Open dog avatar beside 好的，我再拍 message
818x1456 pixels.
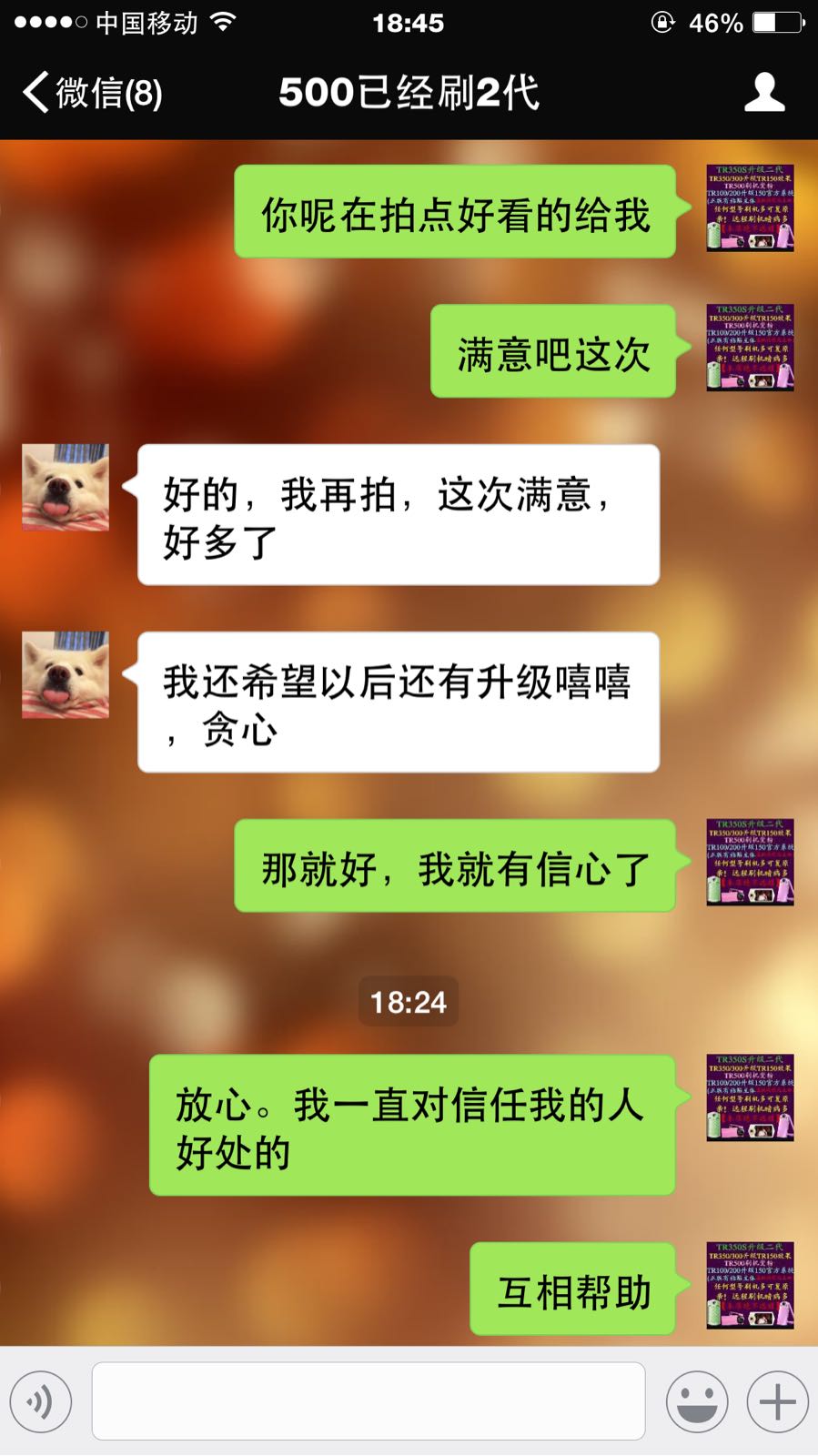tap(66, 488)
